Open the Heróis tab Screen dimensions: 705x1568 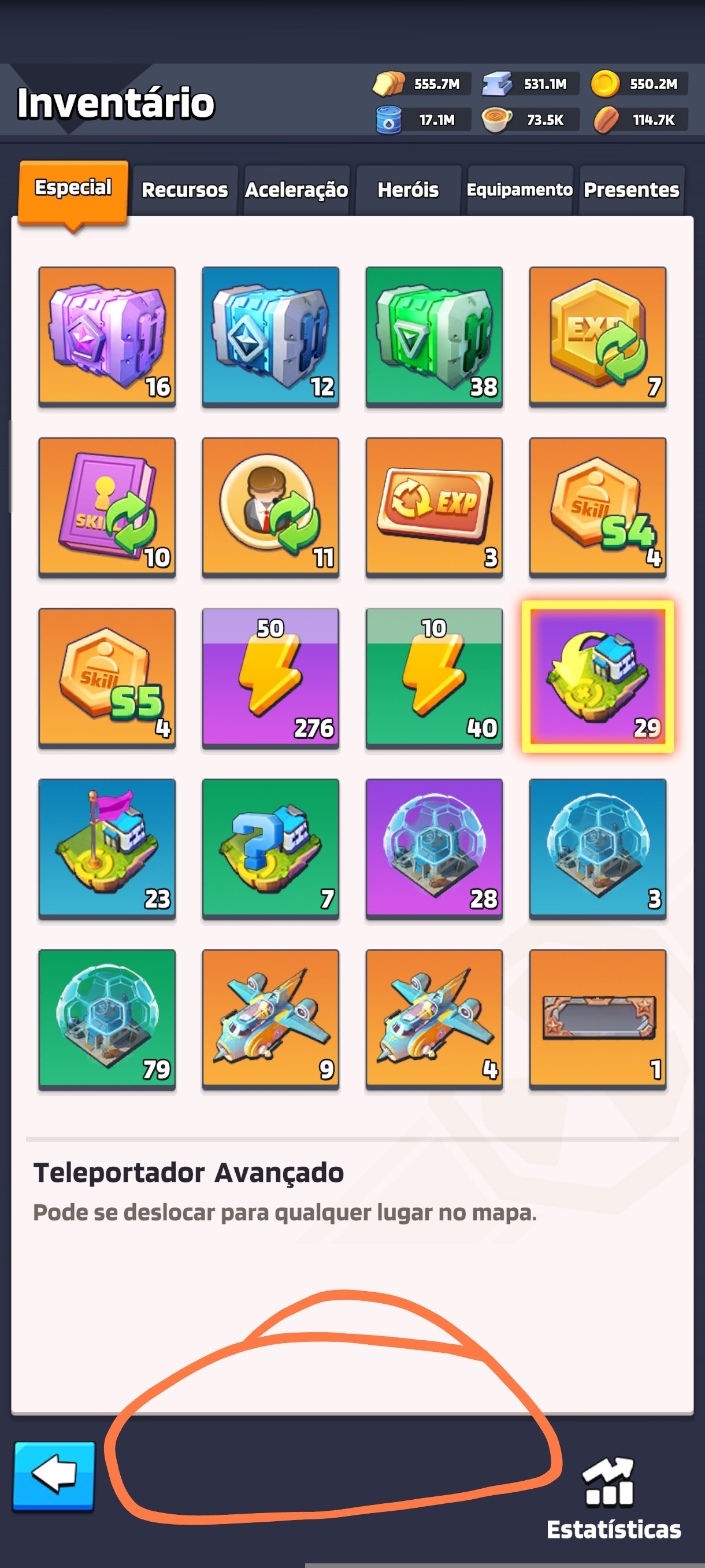[407, 190]
